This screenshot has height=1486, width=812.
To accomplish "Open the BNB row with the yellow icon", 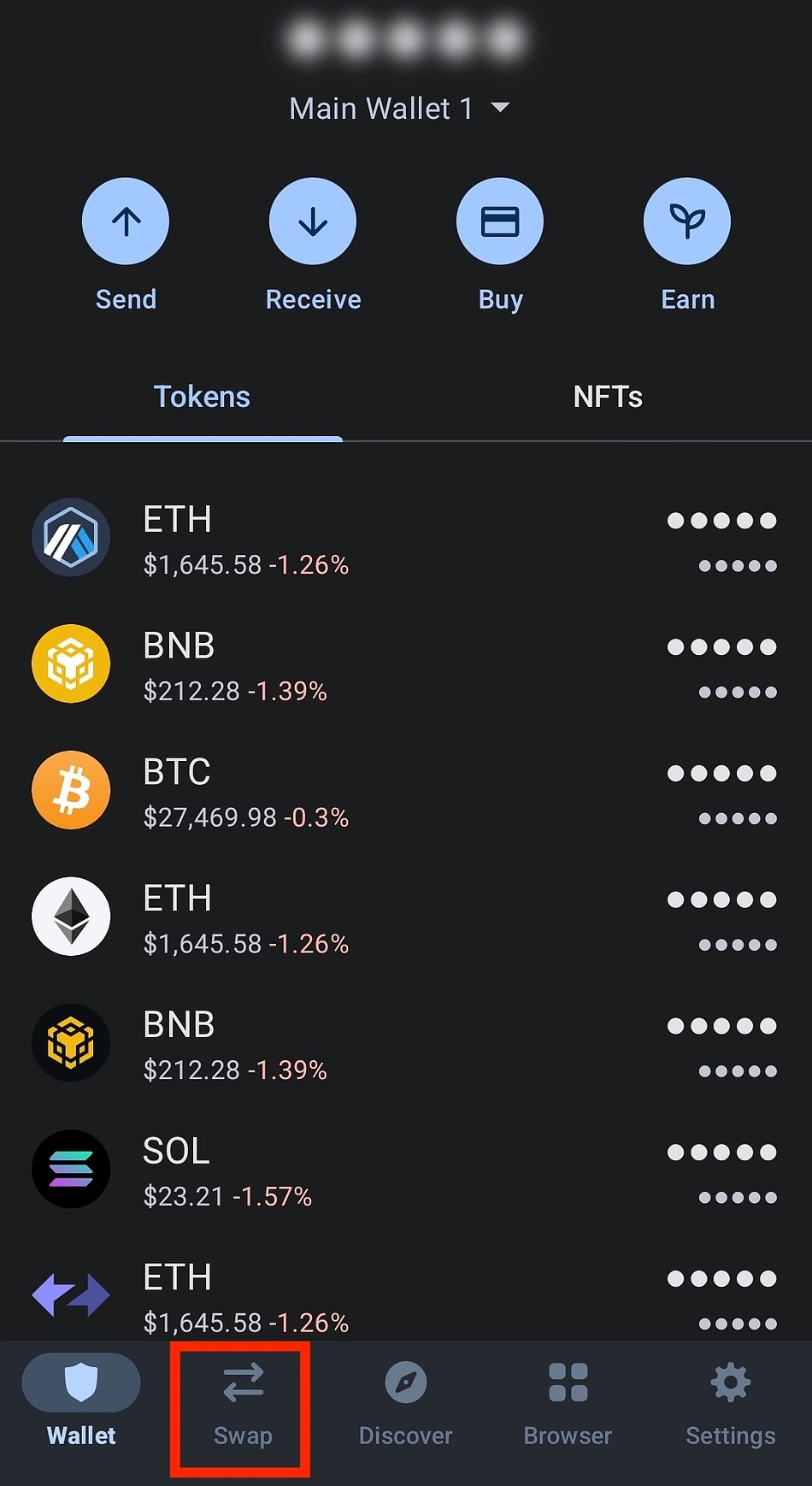I will 406,666.
